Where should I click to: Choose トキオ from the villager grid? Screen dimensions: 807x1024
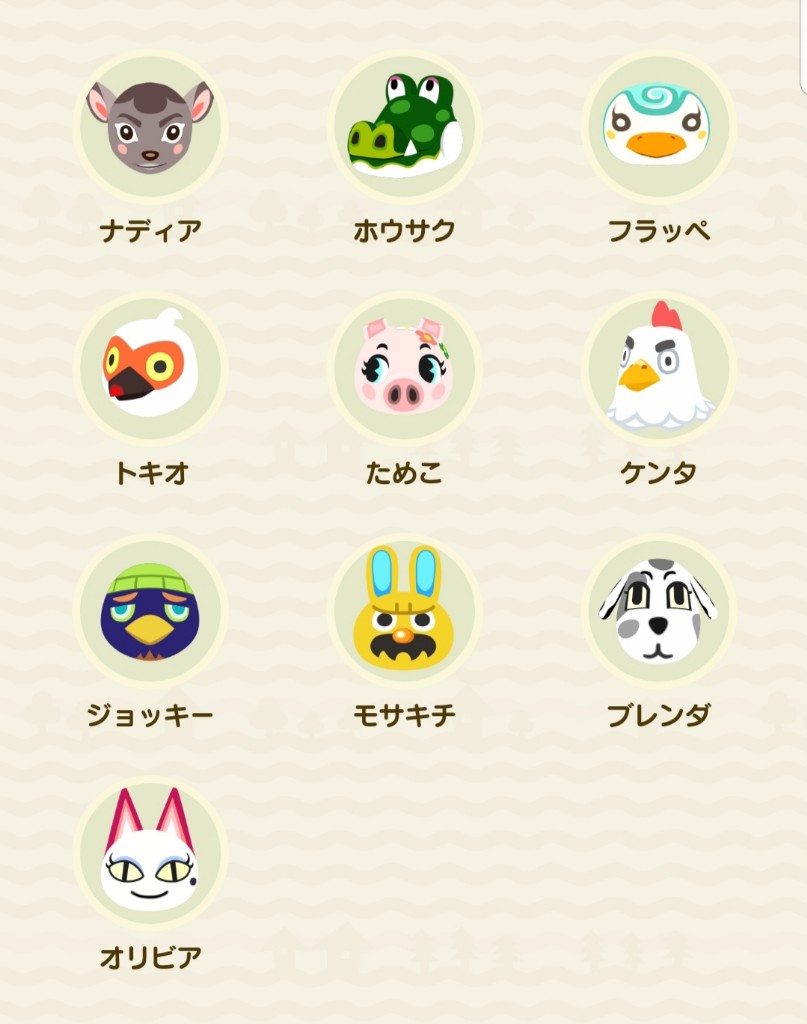tap(150, 369)
